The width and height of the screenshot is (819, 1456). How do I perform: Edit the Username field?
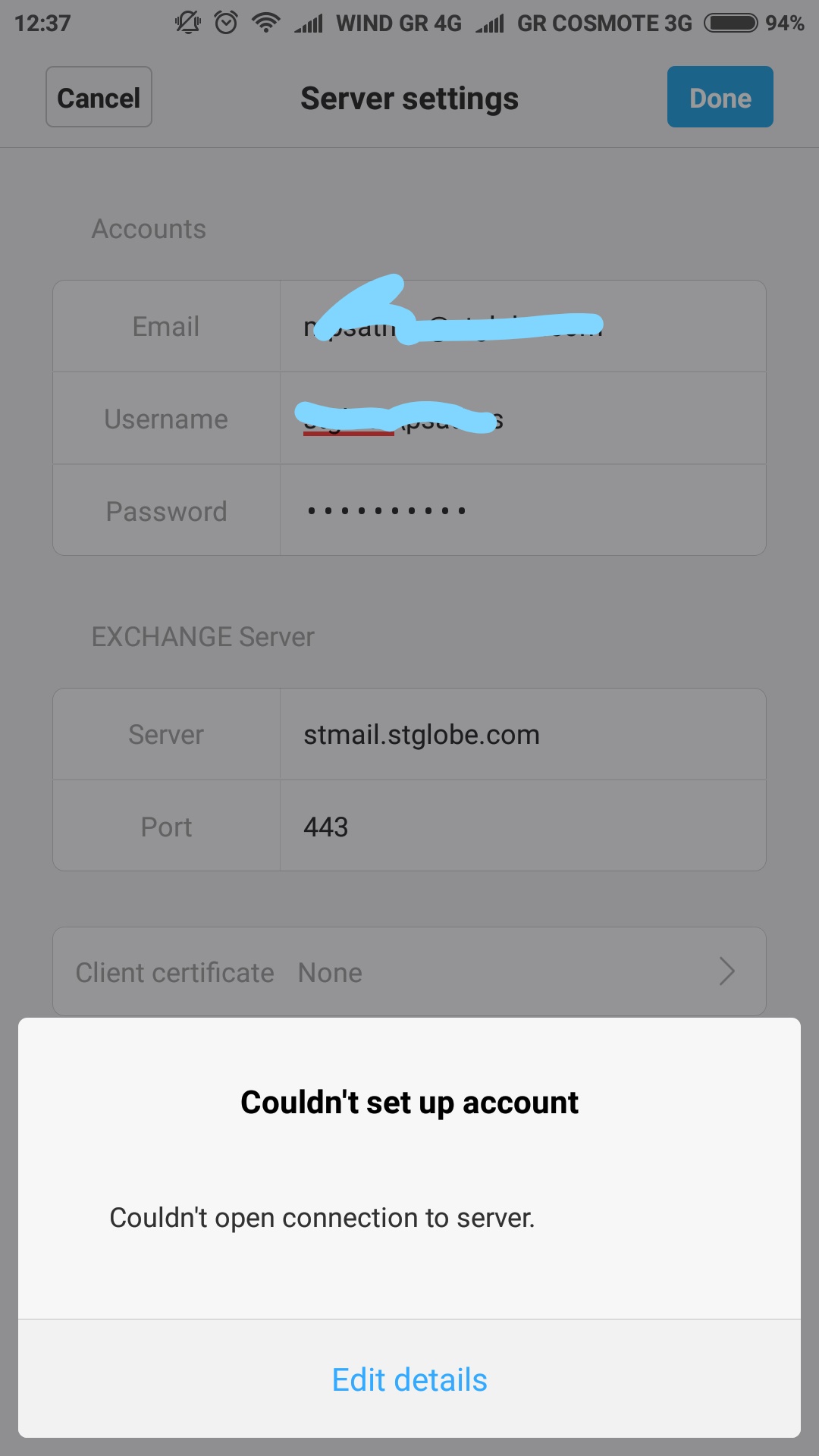click(522, 419)
